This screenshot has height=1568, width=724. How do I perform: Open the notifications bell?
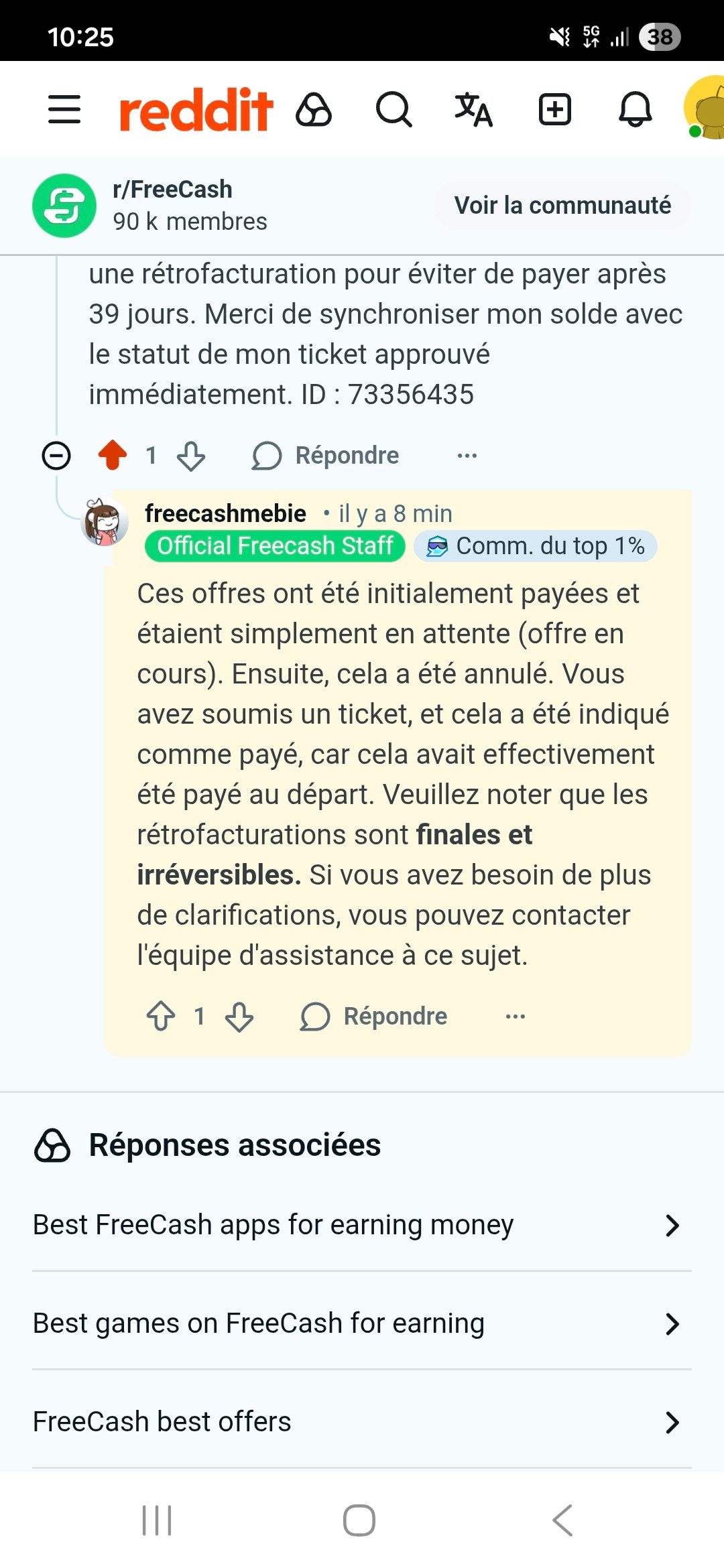coord(635,109)
